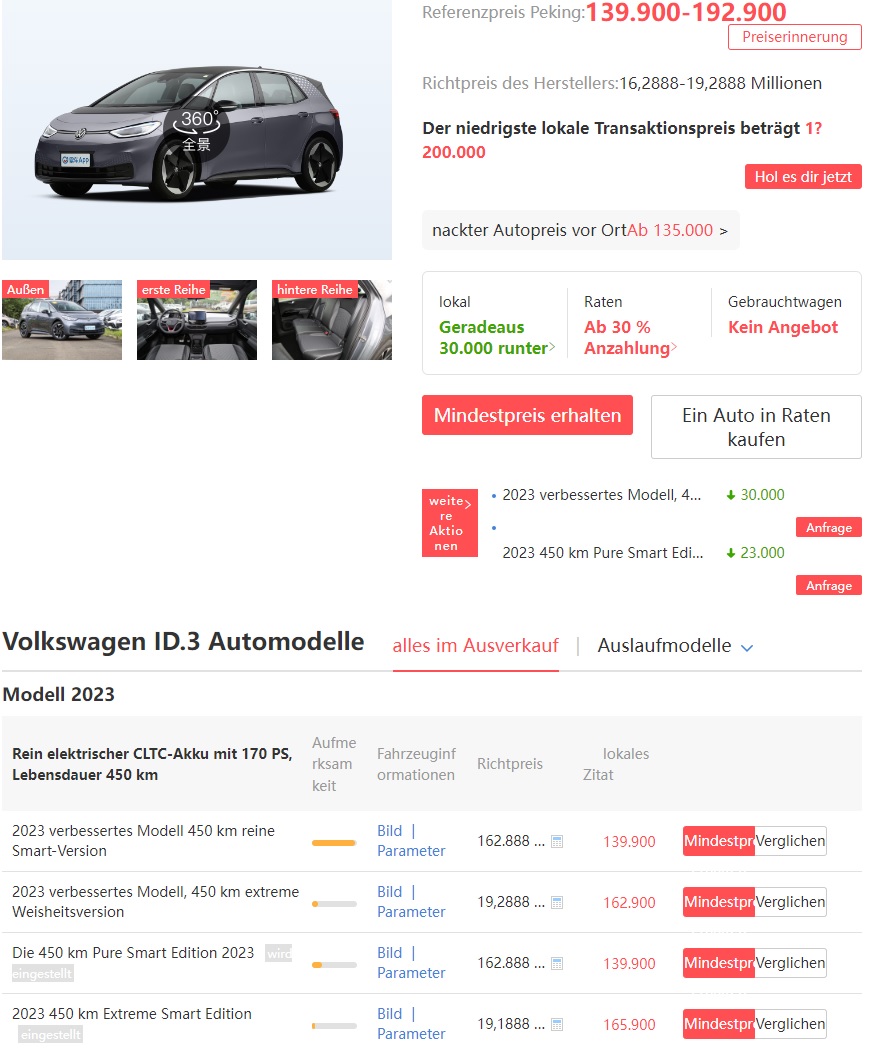Switch to the alles im Ausverkauf tab
Image resolution: width=869 pixels, height=1054 pixels.
[x=475, y=646]
